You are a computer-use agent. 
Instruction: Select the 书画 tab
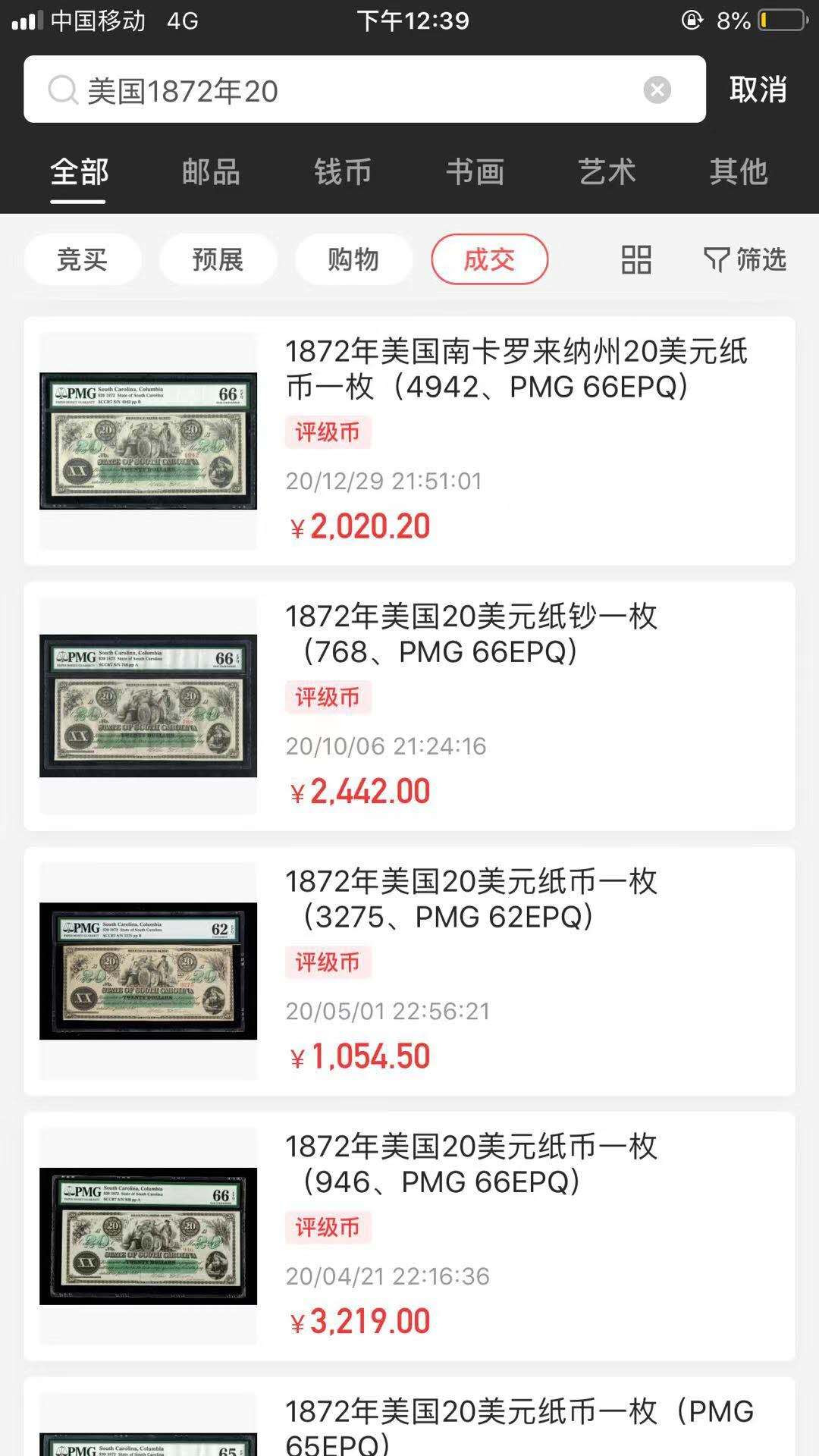(x=475, y=172)
